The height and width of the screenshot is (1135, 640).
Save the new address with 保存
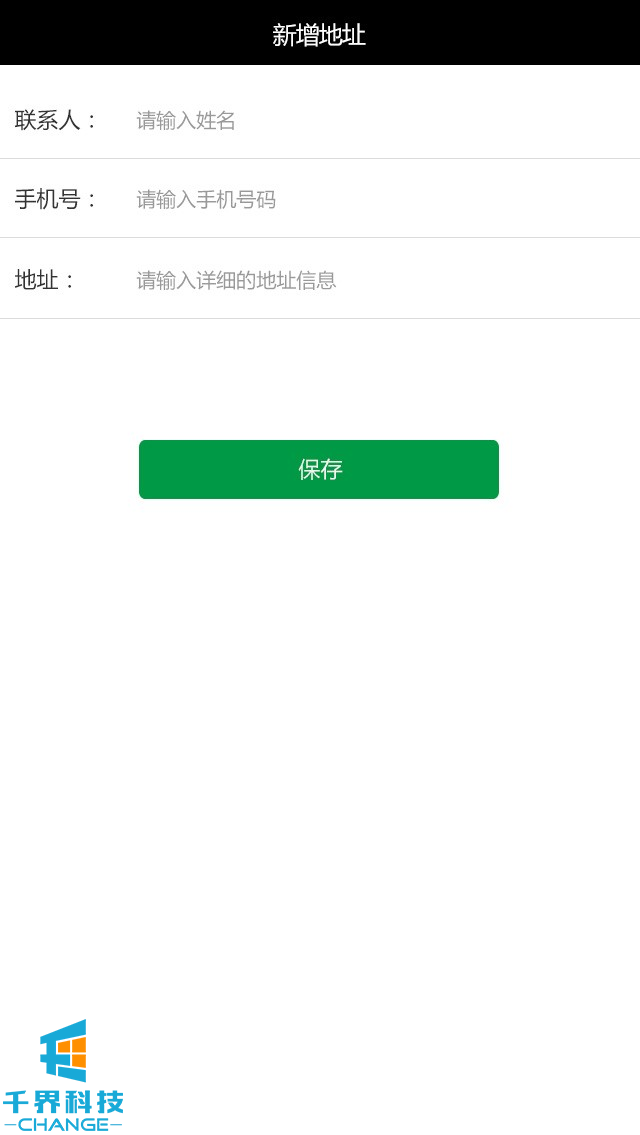point(319,469)
